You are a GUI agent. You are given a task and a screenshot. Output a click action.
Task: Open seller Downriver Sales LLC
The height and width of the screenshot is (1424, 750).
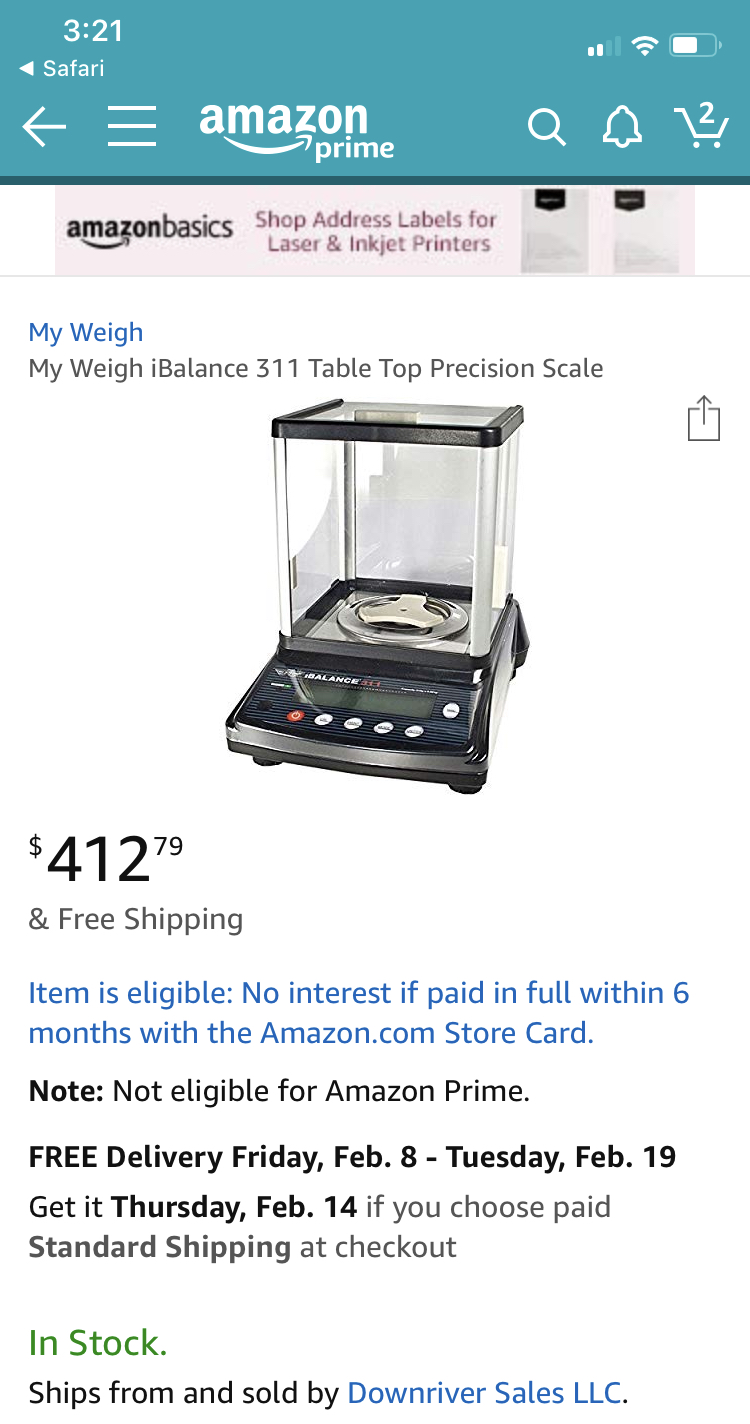click(485, 1392)
